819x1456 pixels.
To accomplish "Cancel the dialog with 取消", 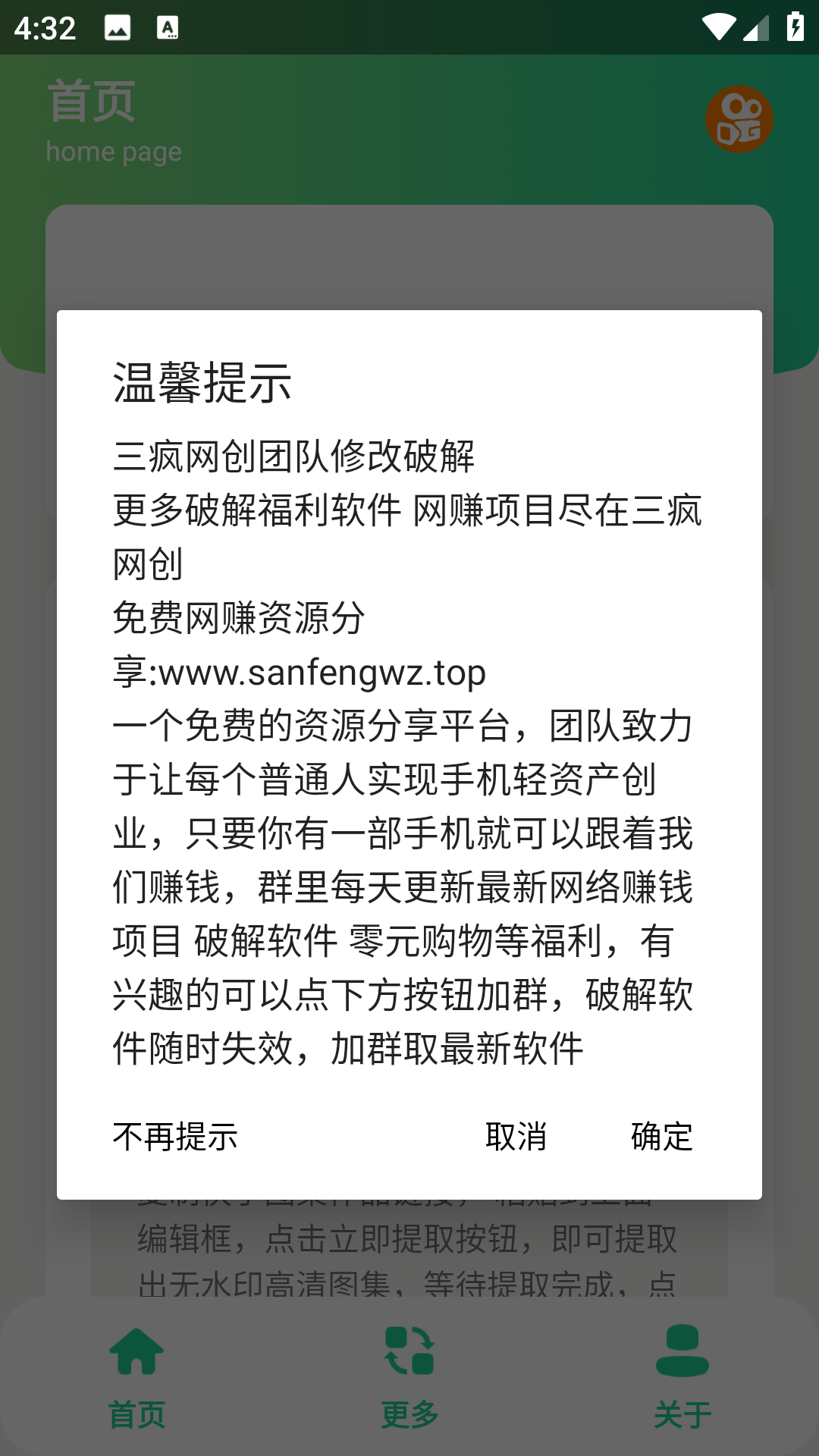I will pyautogui.click(x=516, y=1136).
